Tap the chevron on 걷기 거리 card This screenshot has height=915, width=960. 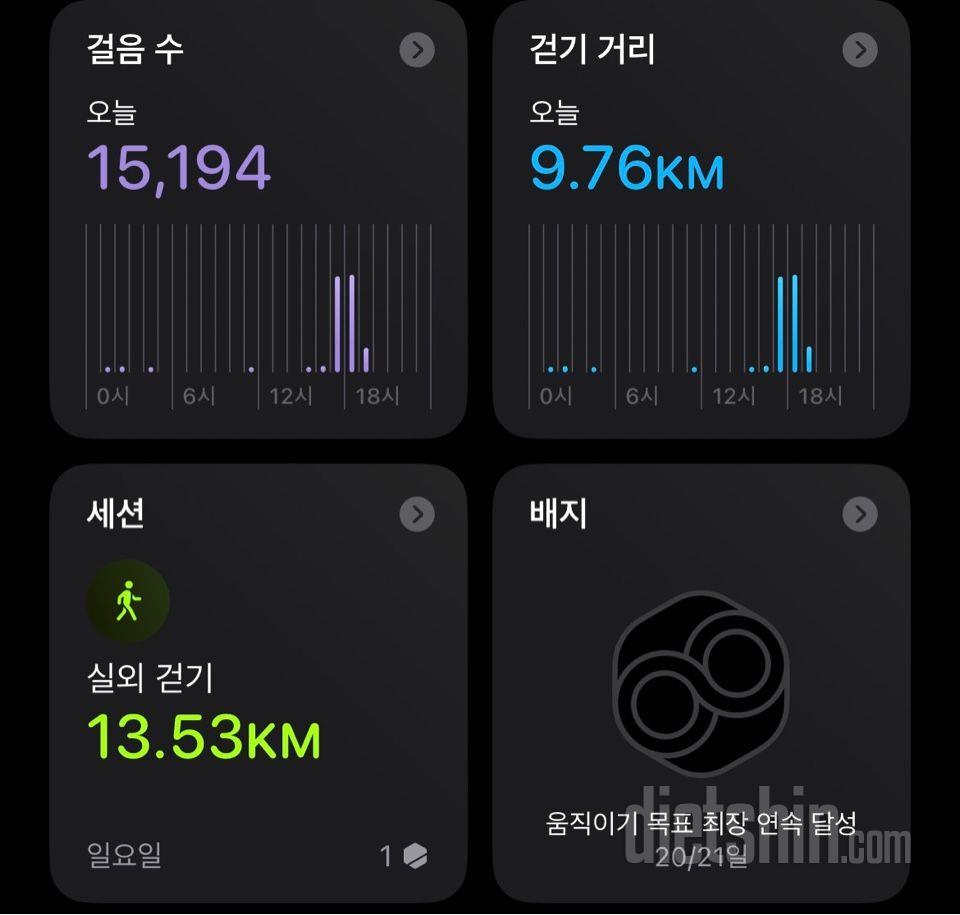pos(859,50)
